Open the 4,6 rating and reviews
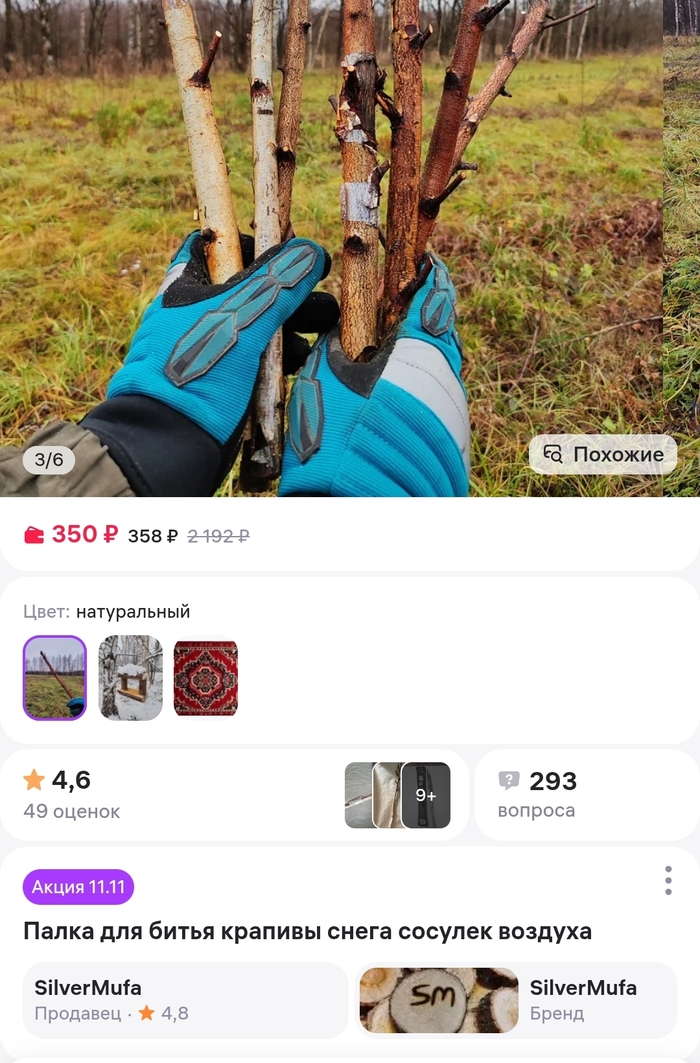The height and width of the screenshot is (1063, 700). (x=70, y=794)
